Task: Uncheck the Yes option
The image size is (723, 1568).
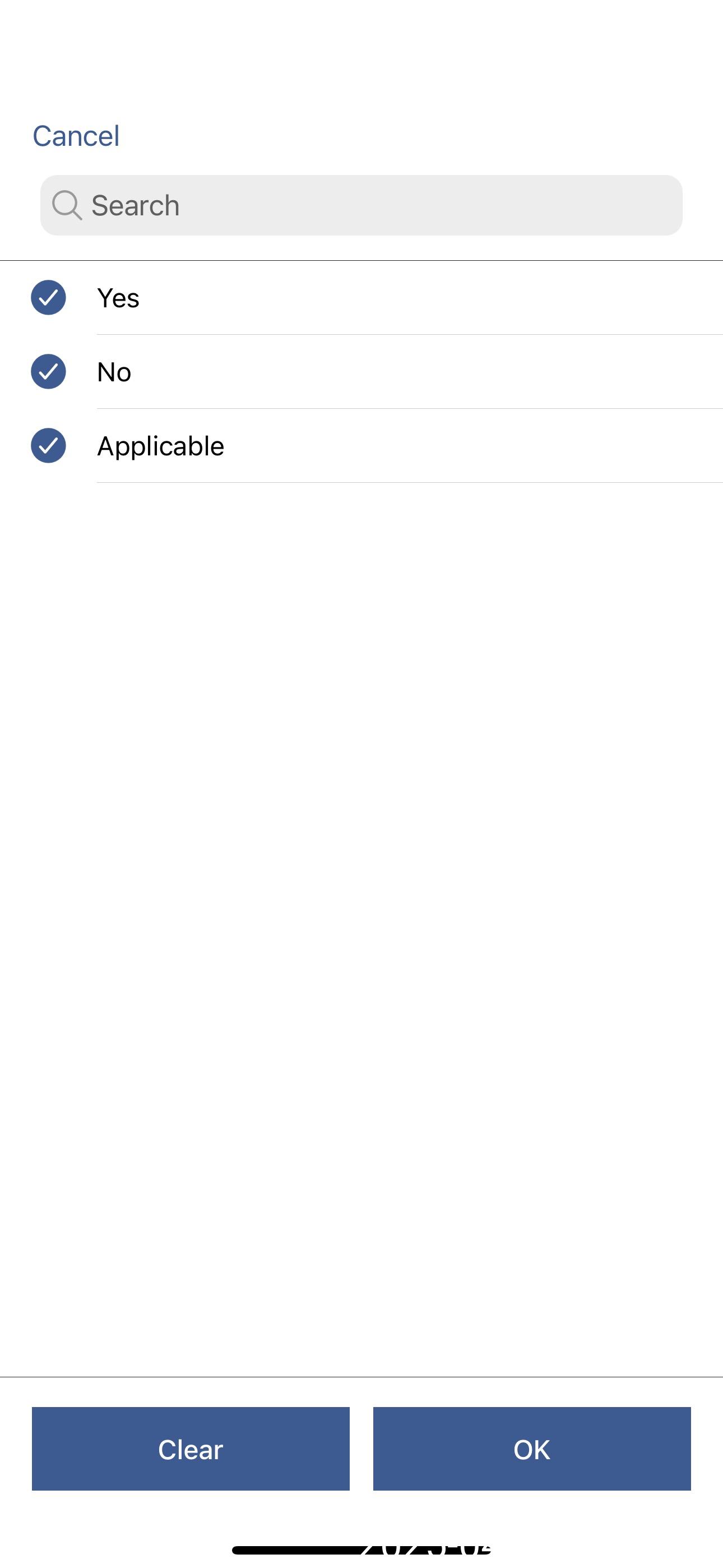Action: [x=49, y=298]
